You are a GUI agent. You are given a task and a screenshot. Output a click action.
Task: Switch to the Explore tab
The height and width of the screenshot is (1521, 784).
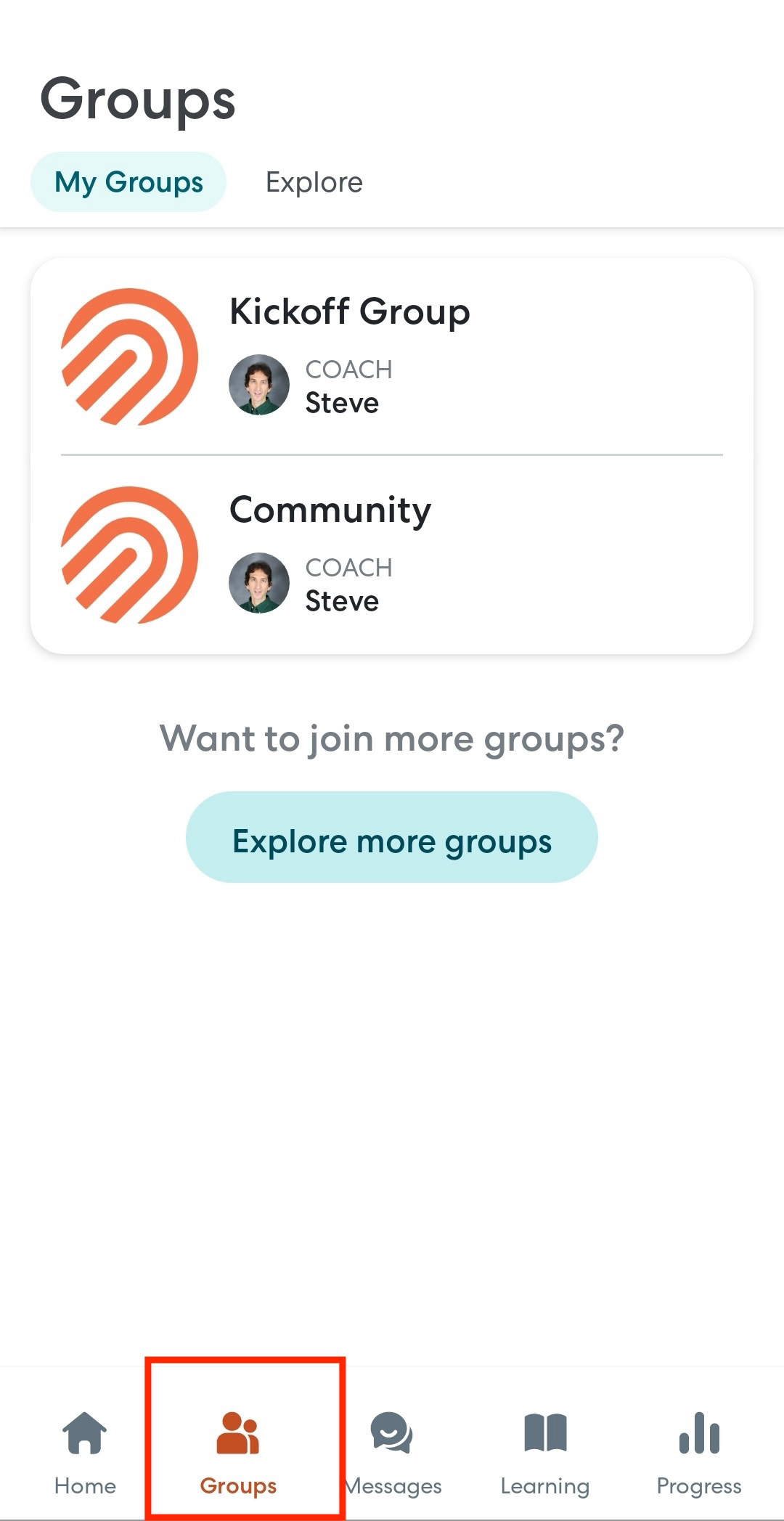click(314, 182)
